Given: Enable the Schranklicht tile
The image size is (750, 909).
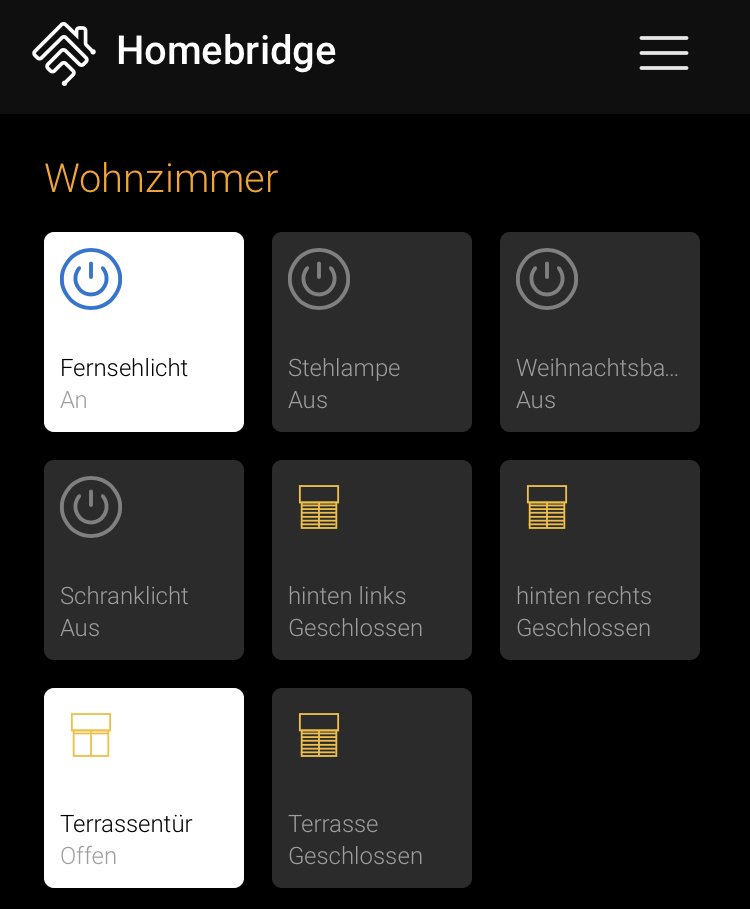Looking at the screenshot, I should coord(144,560).
